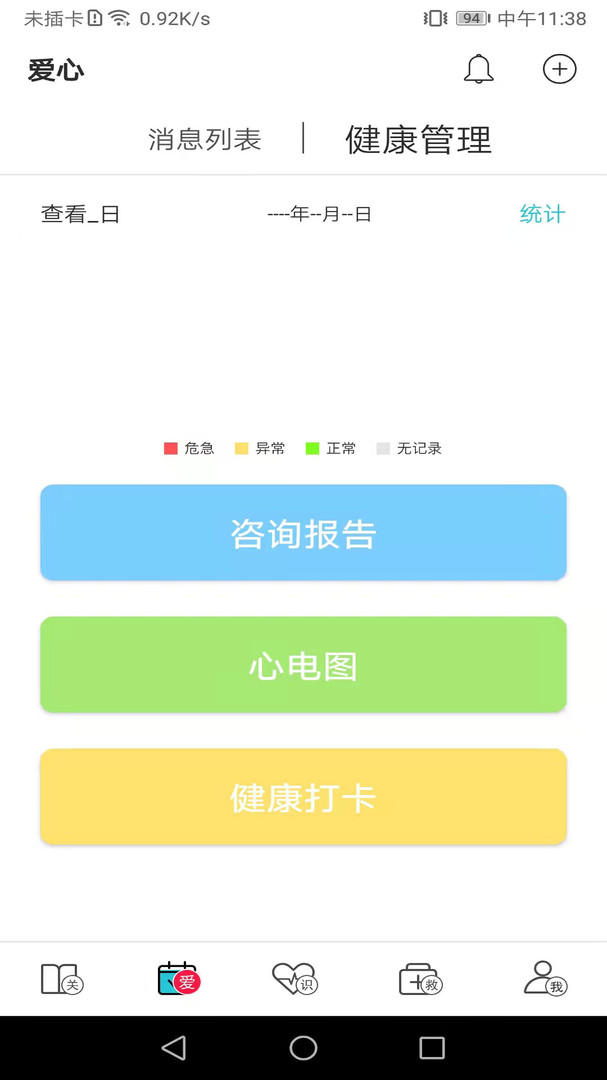Open the 统计 statistics link

tap(542, 214)
